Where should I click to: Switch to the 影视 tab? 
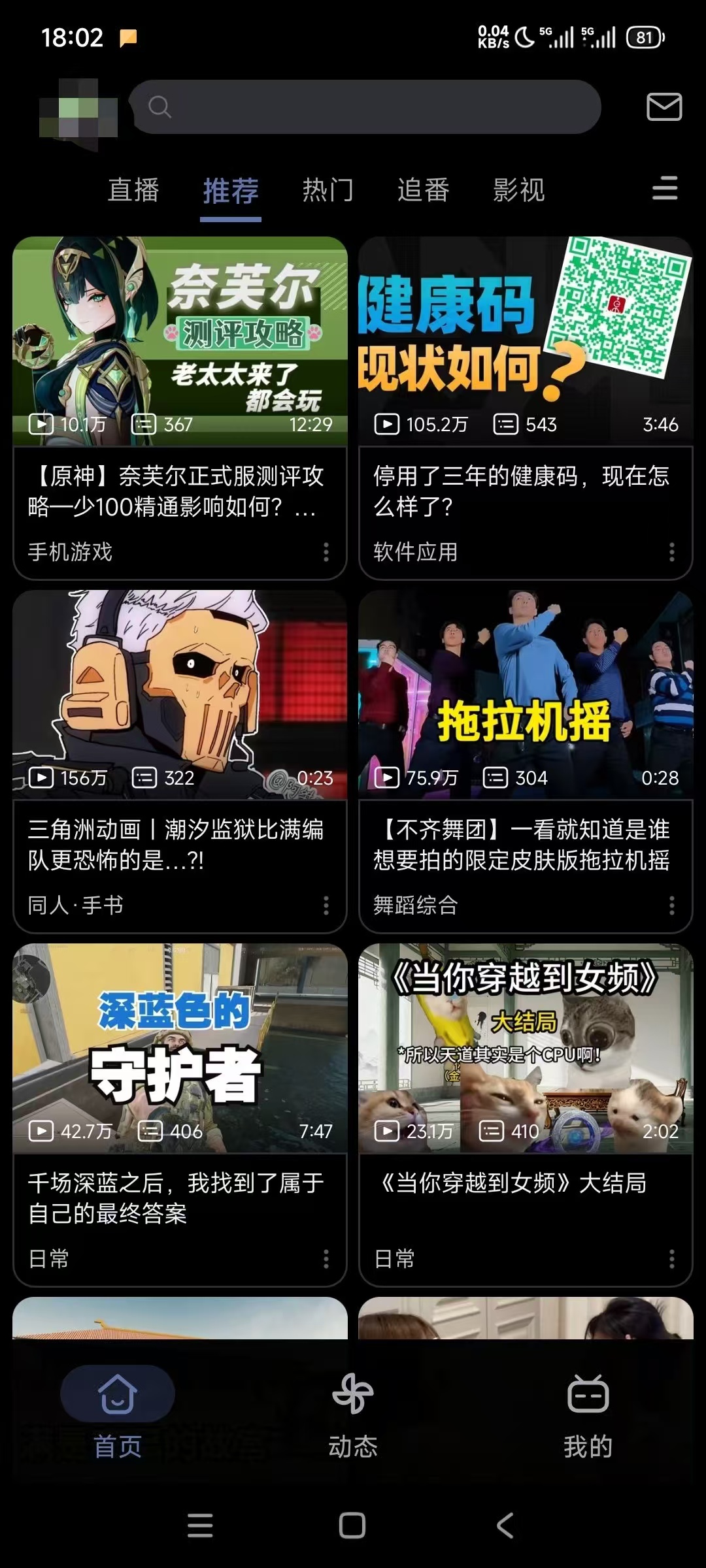[518, 190]
